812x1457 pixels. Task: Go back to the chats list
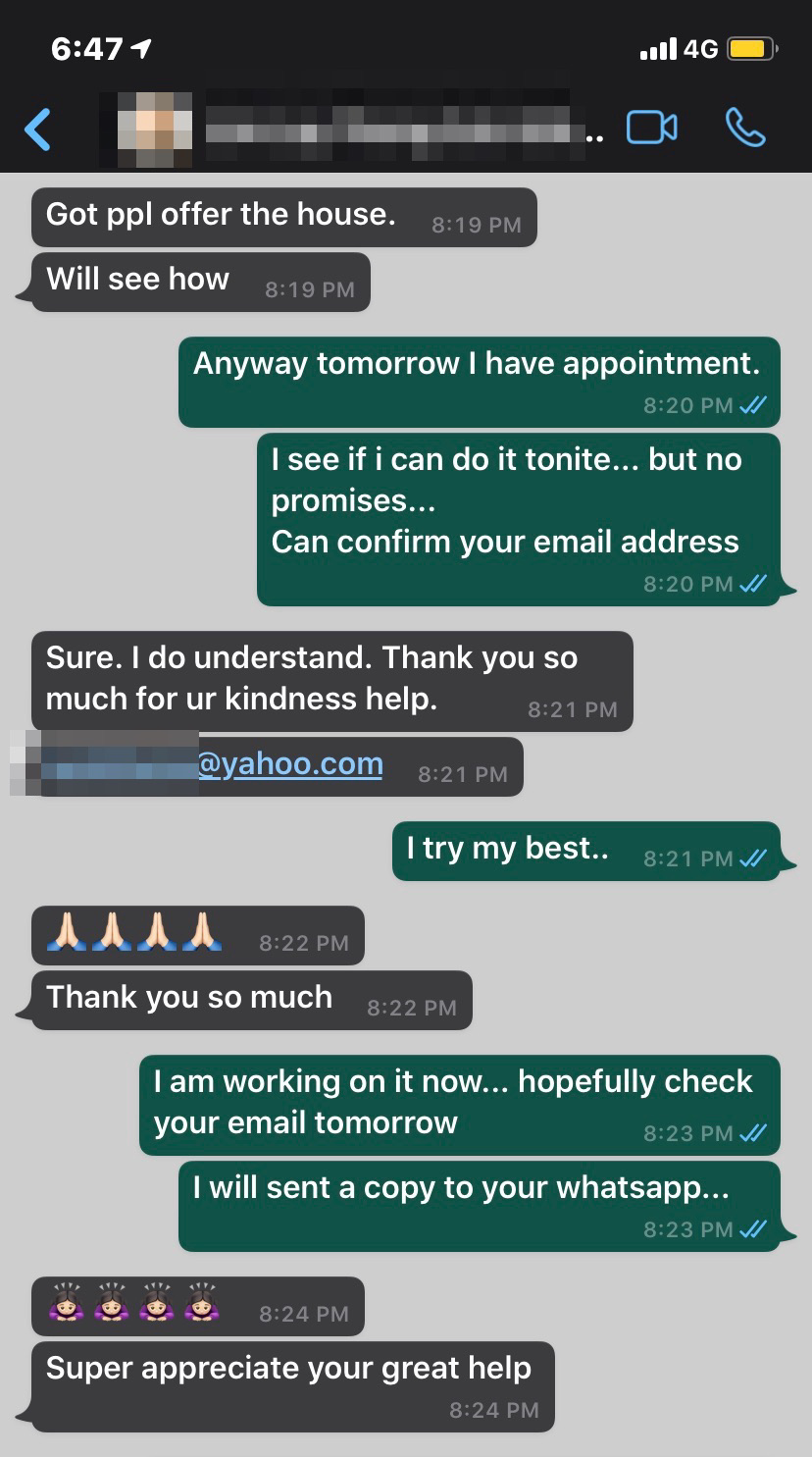[37, 129]
